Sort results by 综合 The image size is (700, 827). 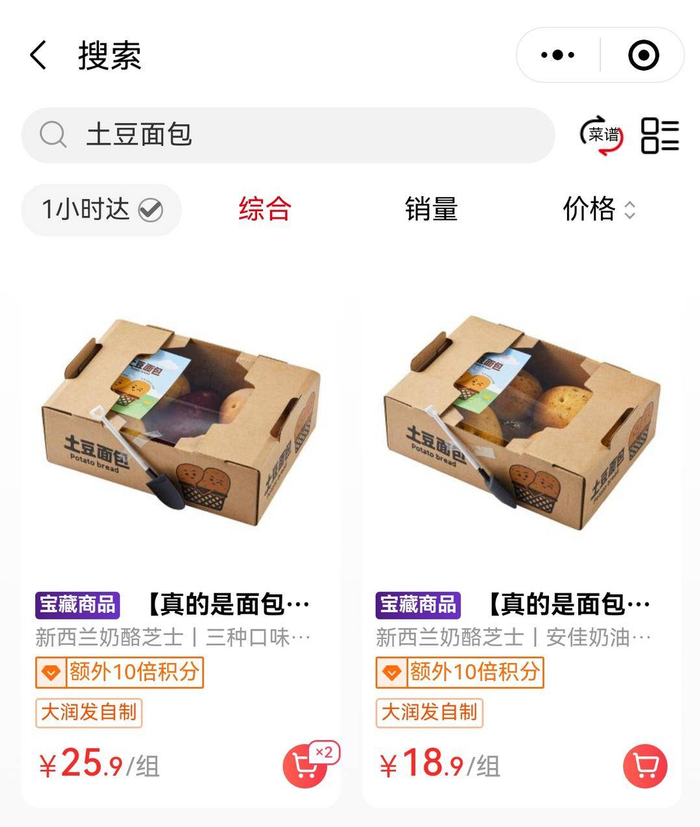[265, 210]
